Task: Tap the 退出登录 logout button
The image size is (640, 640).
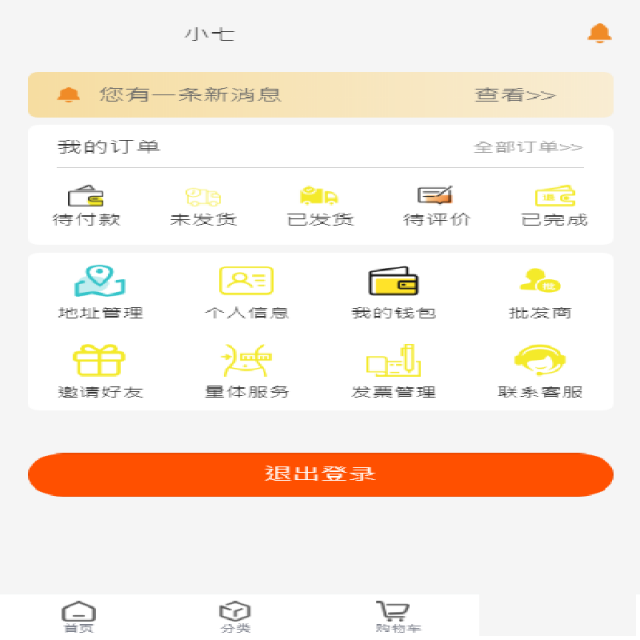Action: [x=320, y=474]
